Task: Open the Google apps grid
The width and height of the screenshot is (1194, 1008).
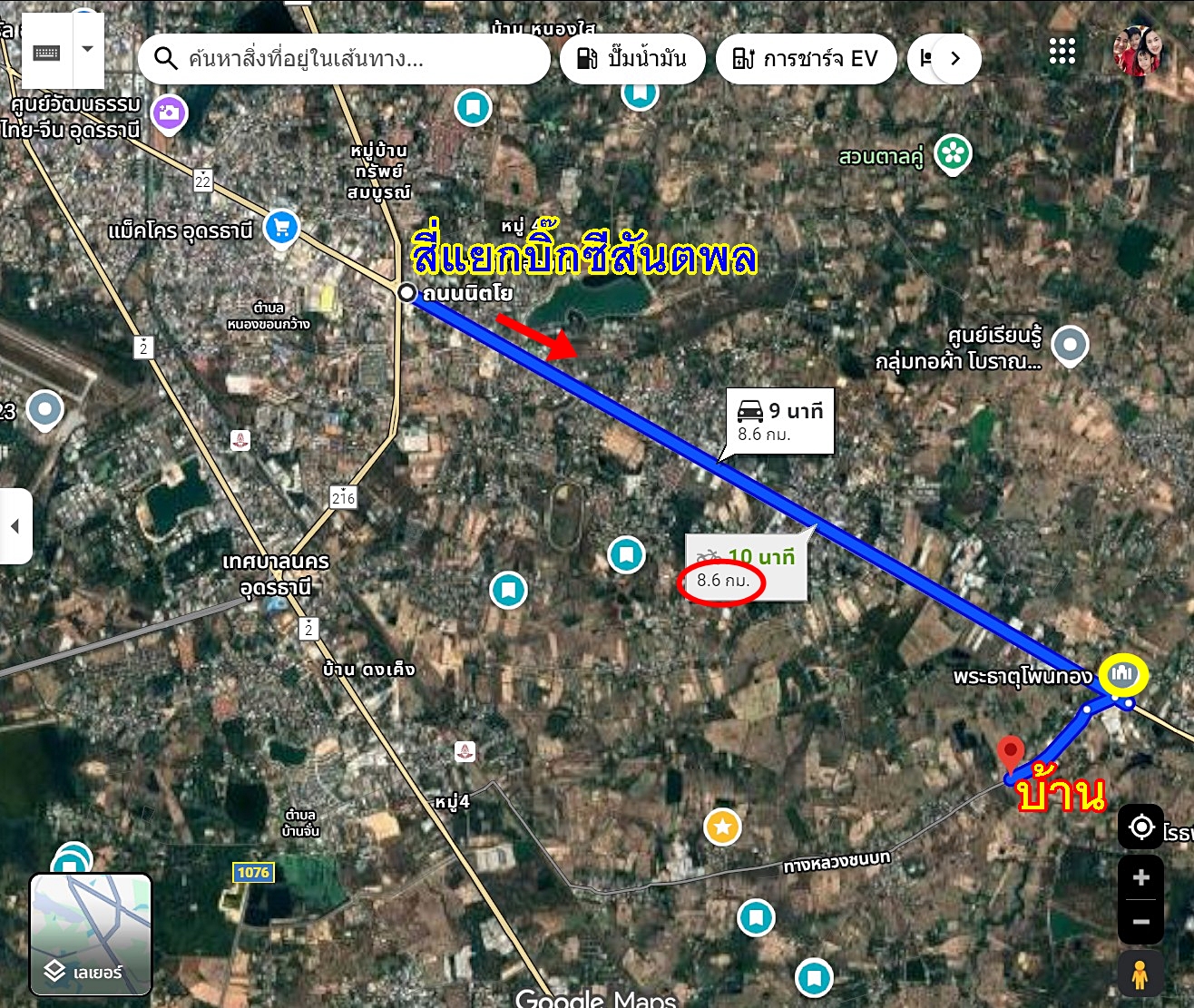Action: pyautogui.click(x=1062, y=52)
